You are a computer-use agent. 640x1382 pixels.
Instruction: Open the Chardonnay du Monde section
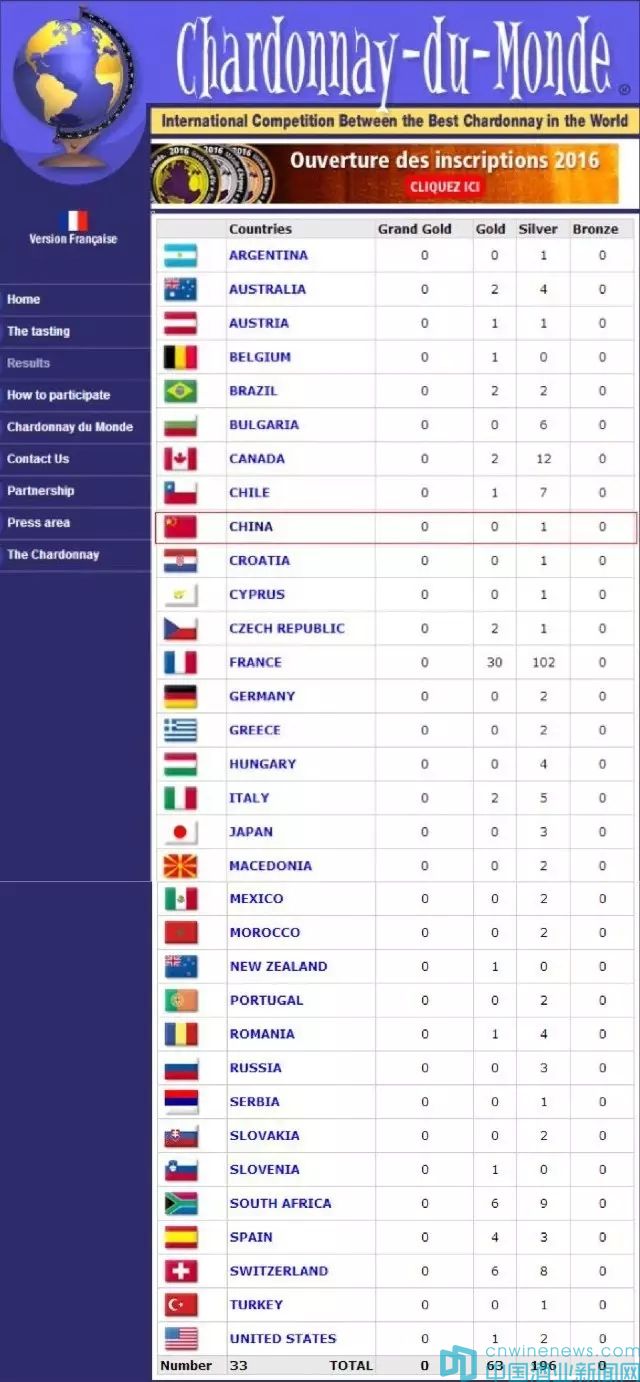(x=69, y=427)
